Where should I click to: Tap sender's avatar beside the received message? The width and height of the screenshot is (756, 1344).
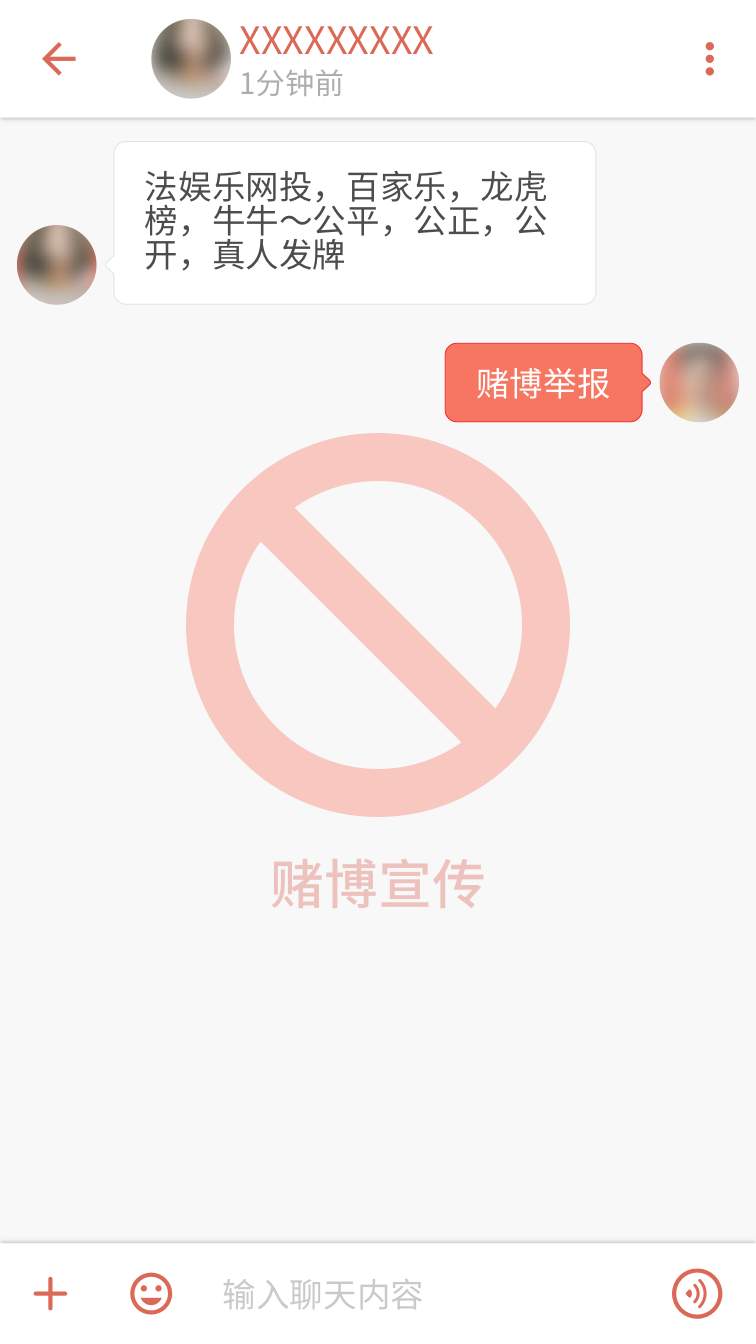coord(57,265)
